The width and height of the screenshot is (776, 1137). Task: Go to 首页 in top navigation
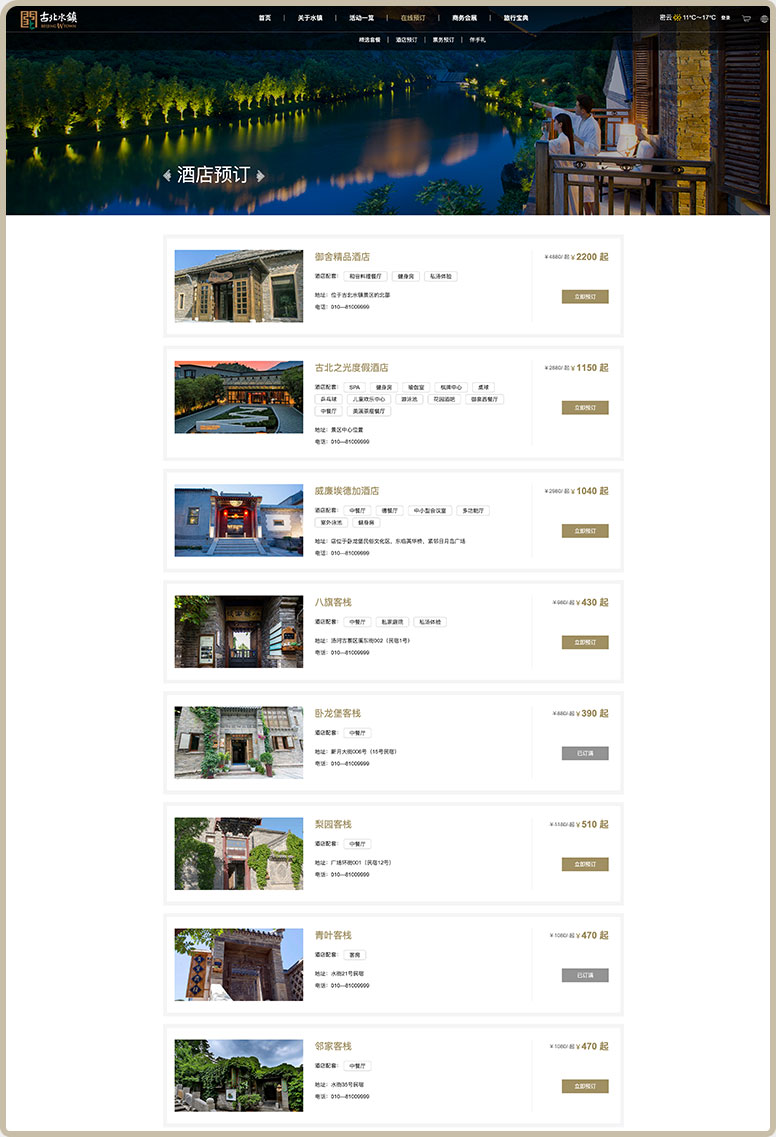(264, 18)
